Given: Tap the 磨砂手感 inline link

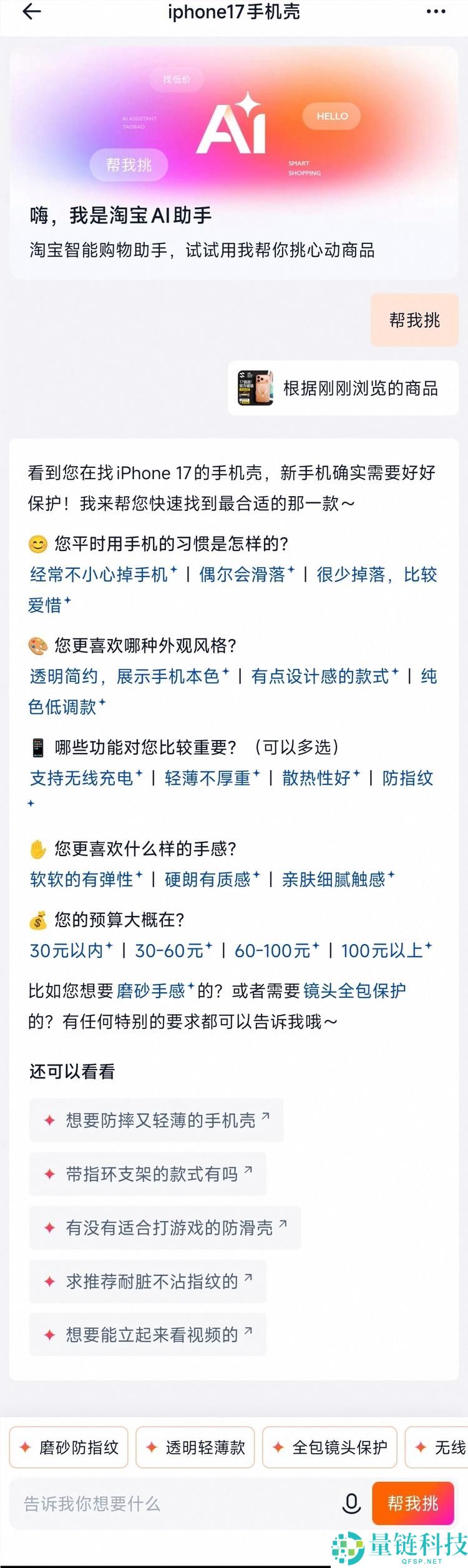Looking at the screenshot, I should coord(152,990).
